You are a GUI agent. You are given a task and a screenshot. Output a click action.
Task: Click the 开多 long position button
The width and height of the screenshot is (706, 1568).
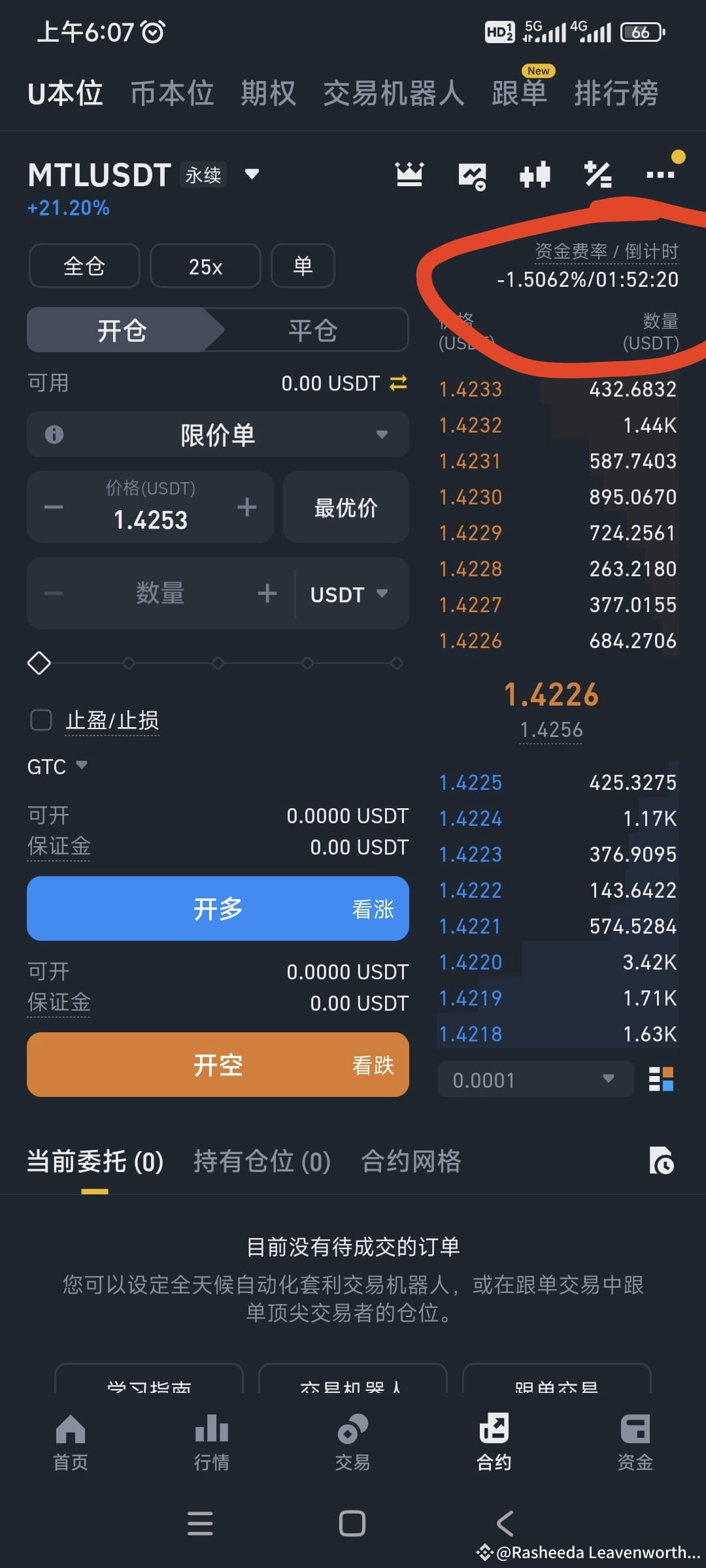pos(218,909)
